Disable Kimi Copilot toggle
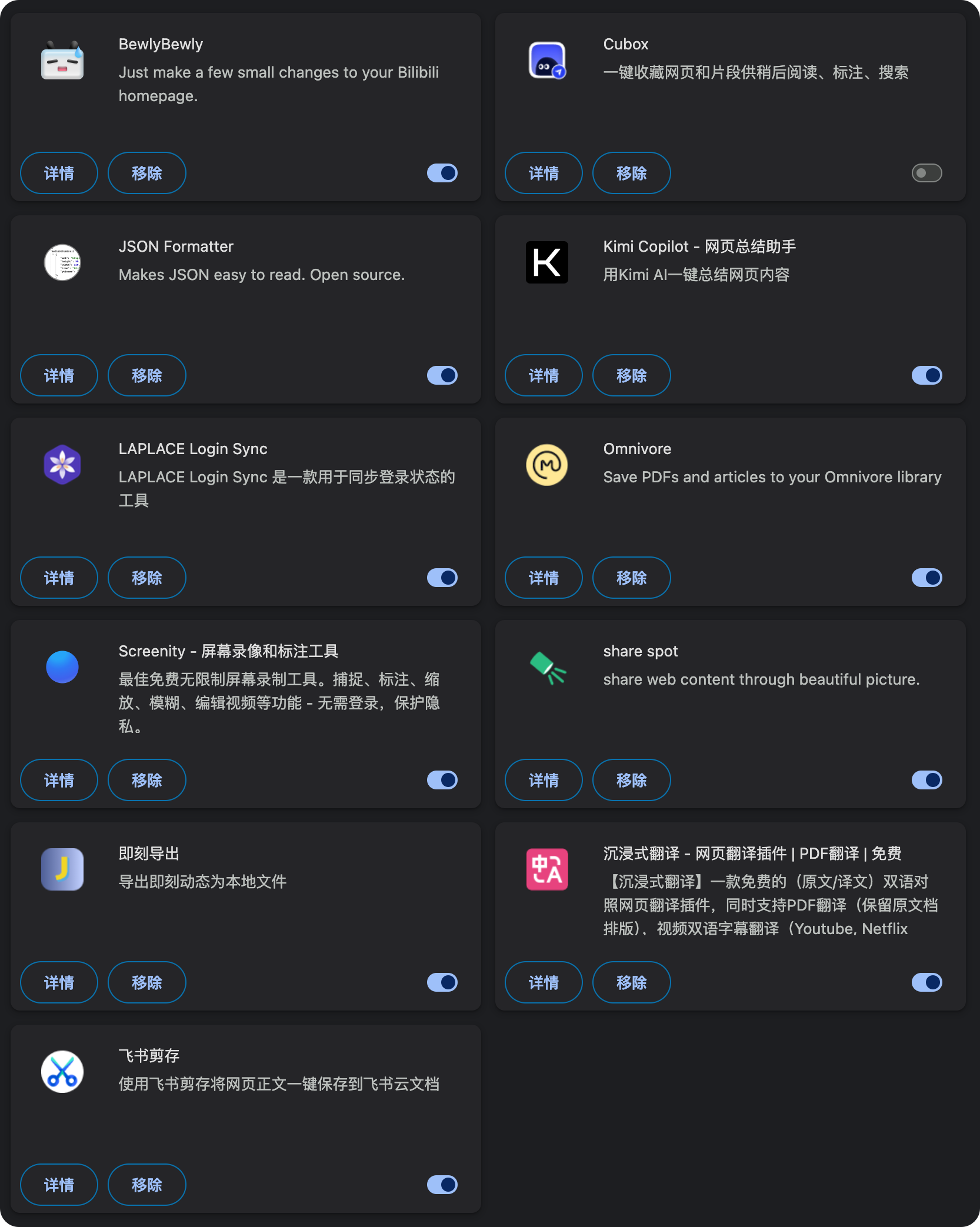 tap(926, 375)
